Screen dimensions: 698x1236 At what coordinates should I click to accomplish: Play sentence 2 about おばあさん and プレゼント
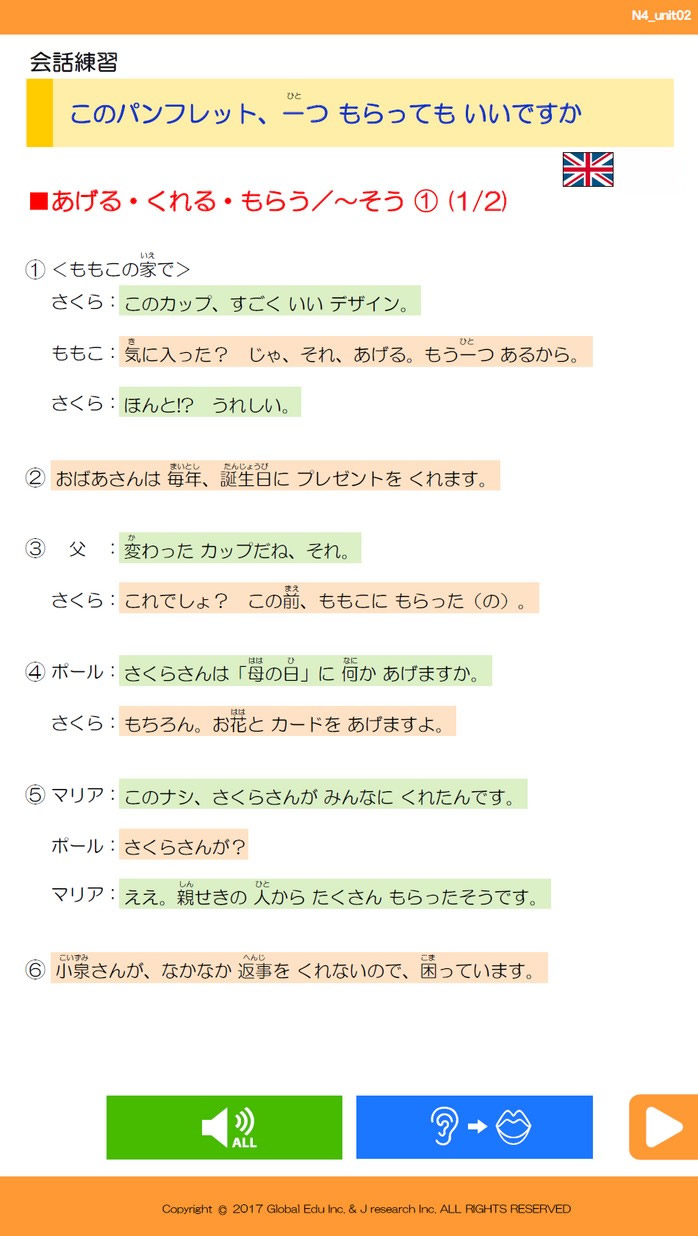tap(275, 477)
